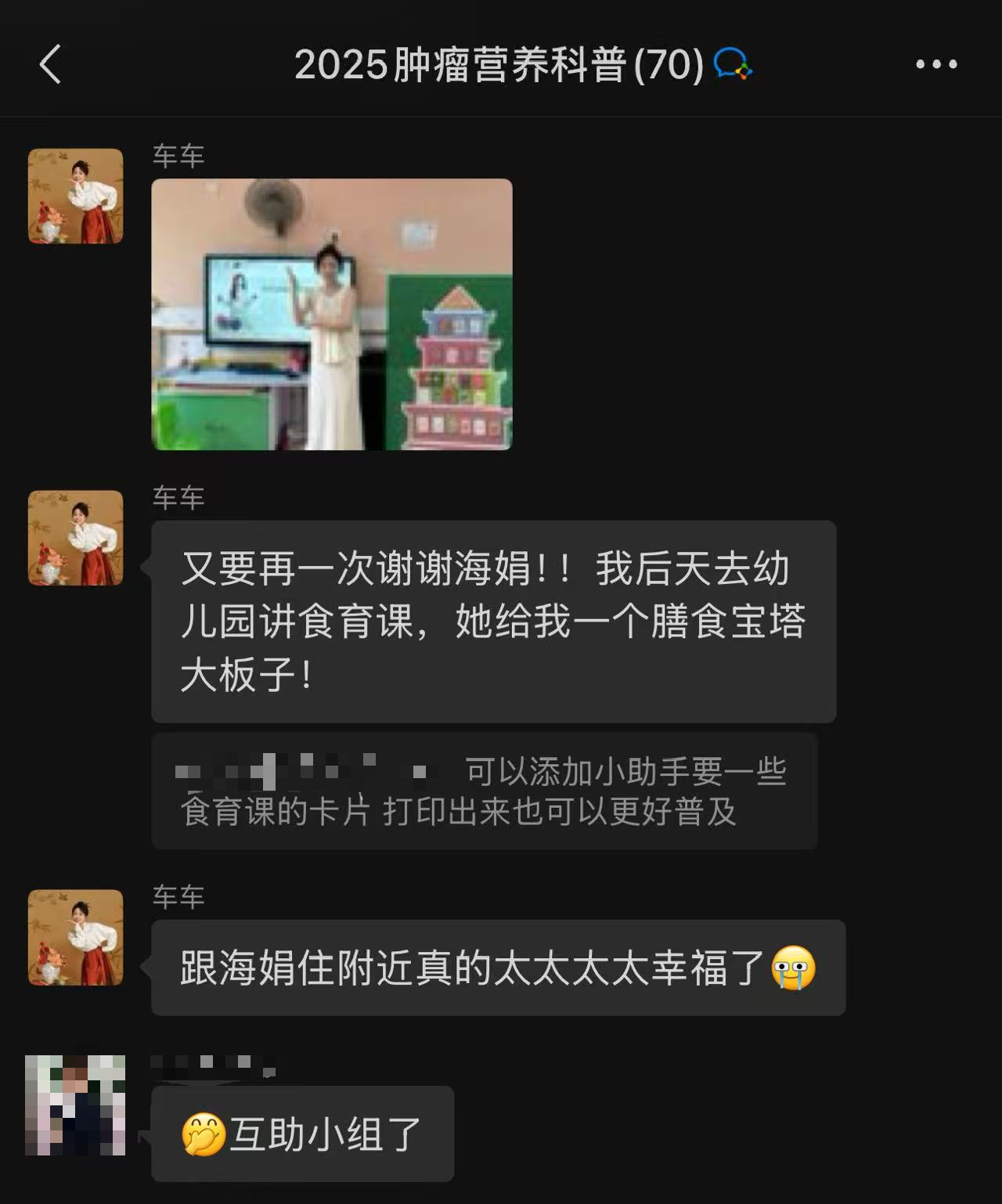Tap 车车's avatar beside 又要再一次谢谢海娟 message

coord(76,538)
